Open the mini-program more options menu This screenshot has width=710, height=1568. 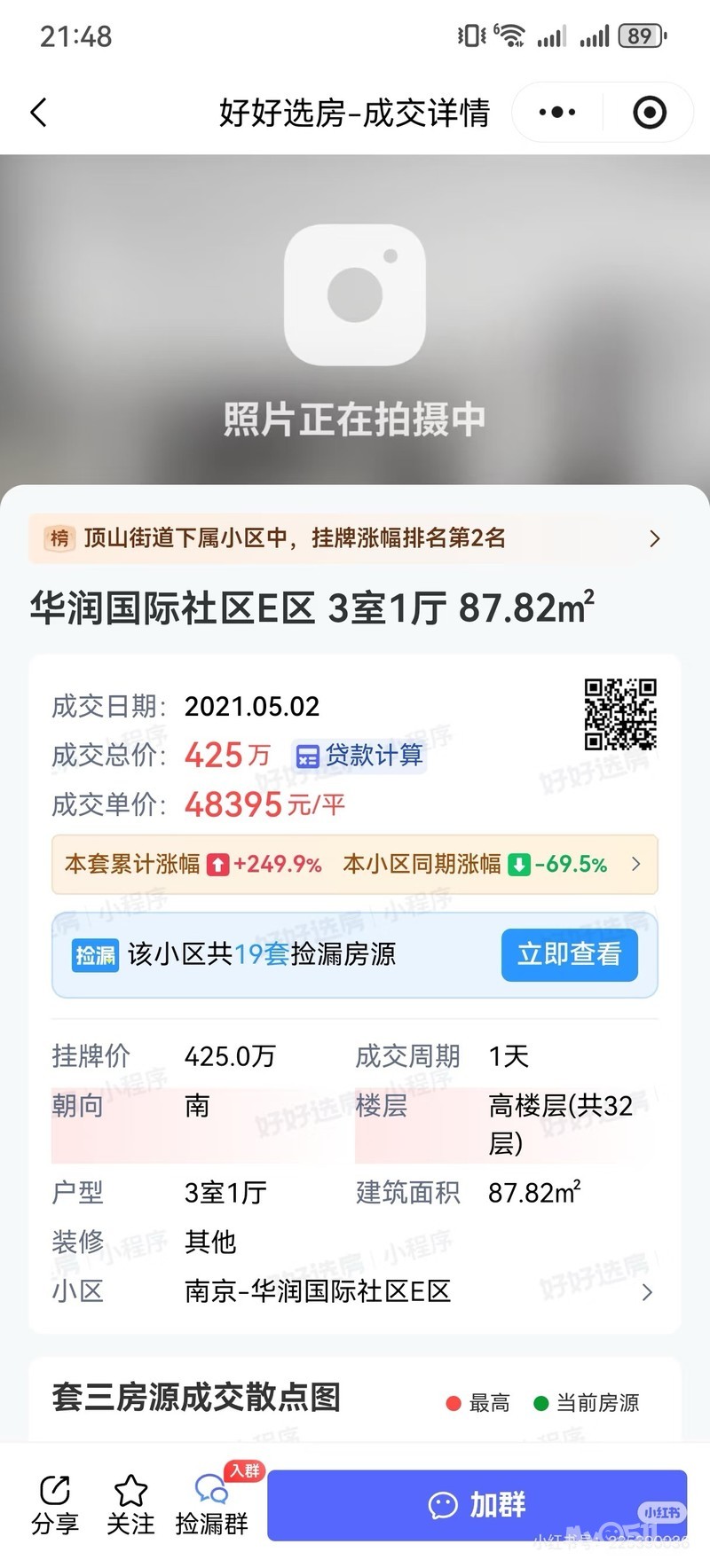pos(557,113)
